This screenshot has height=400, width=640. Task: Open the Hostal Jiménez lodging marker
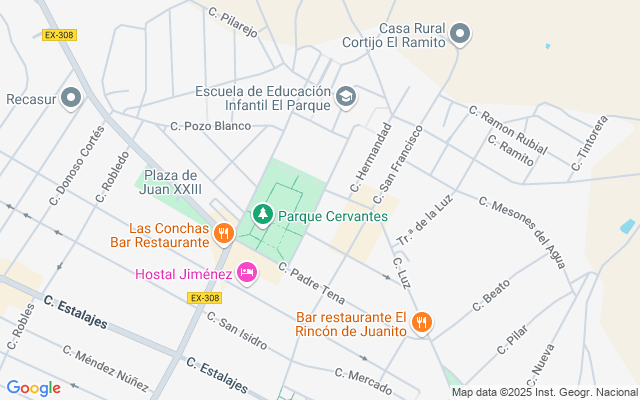tap(247, 273)
